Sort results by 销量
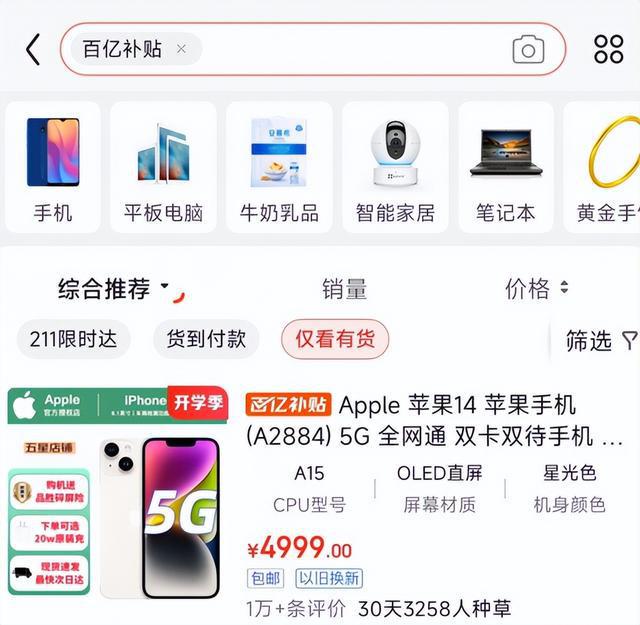Image resolution: width=640 pixels, height=625 pixels. coord(344,289)
